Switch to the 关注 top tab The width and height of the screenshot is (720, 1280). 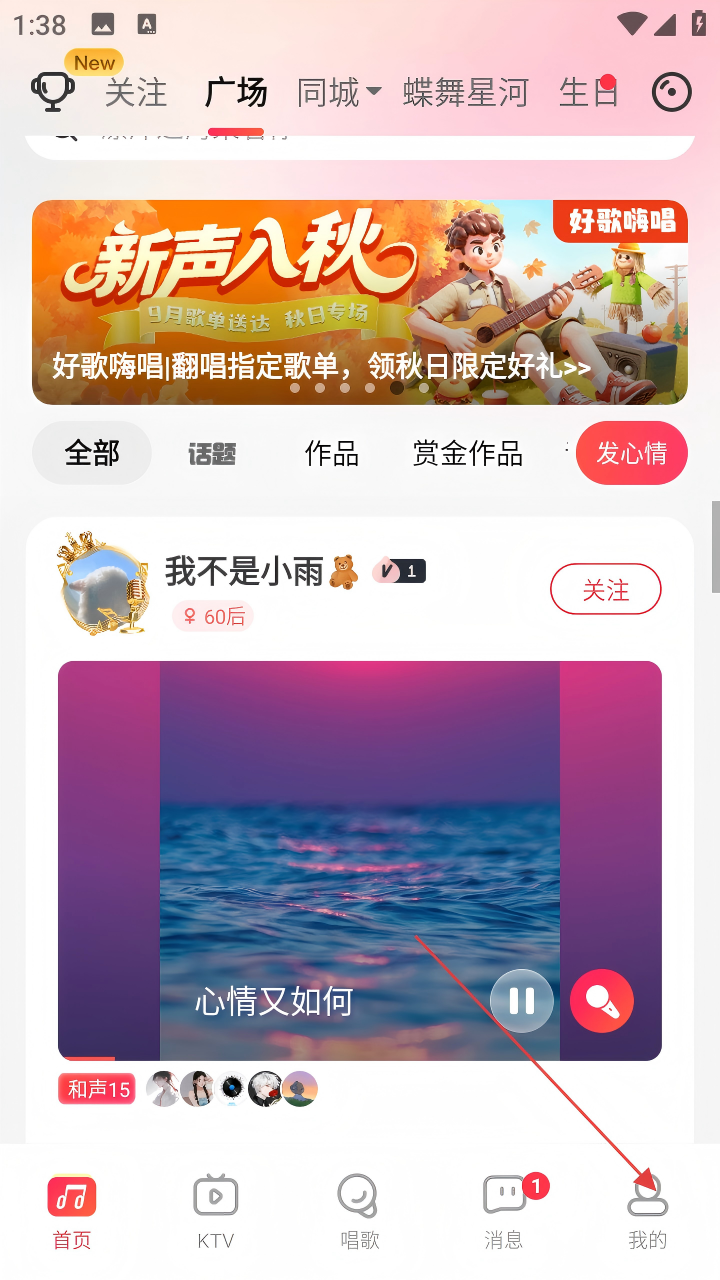[x=136, y=93]
